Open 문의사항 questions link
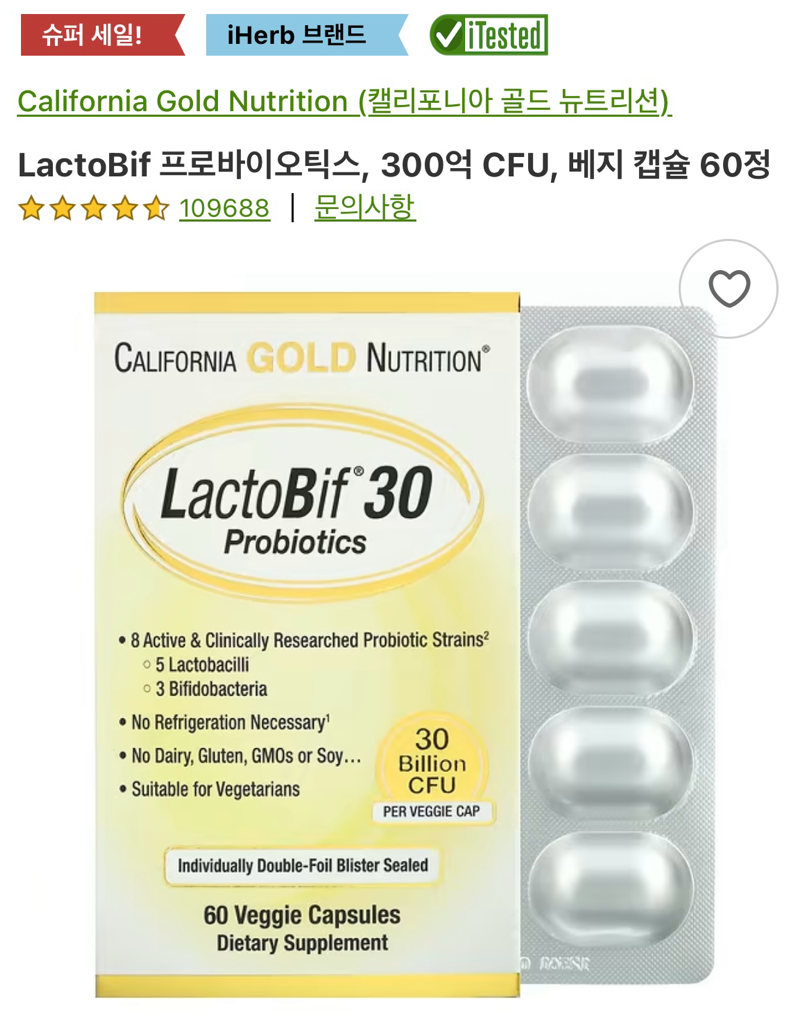This screenshot has height=1024, width=812. [x=365, y=208]
